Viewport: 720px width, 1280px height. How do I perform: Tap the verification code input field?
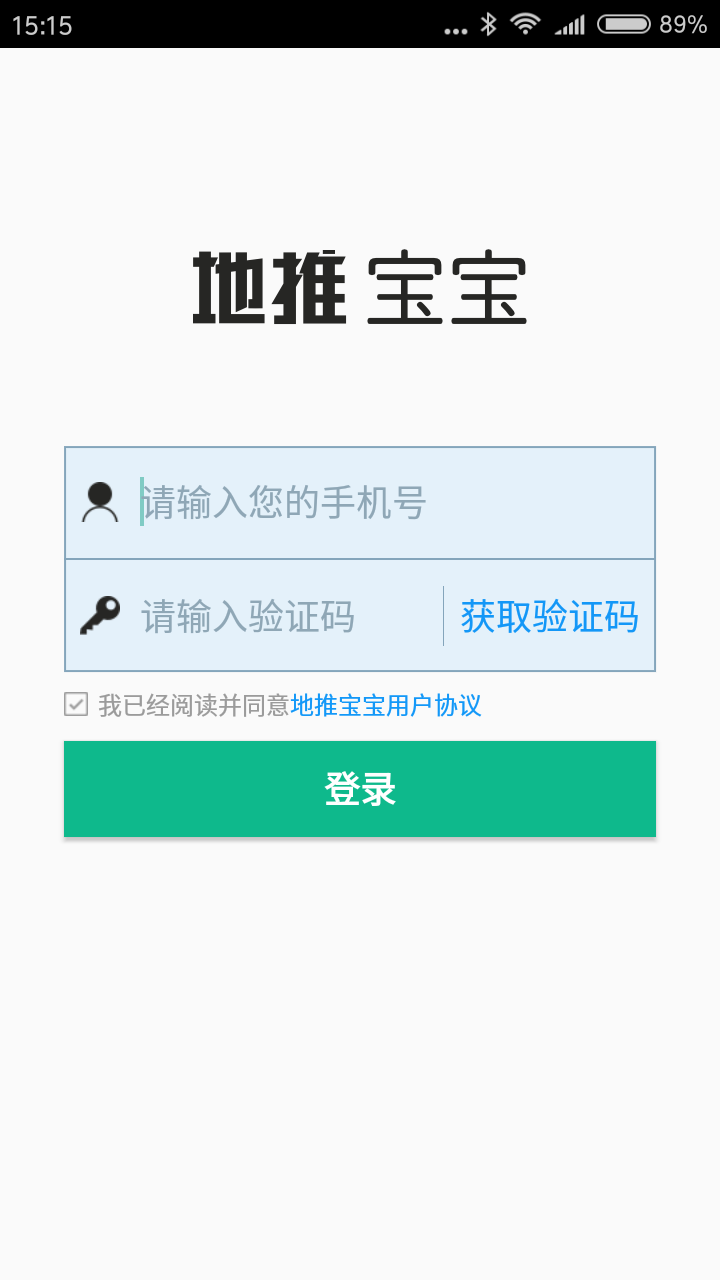click(x=285, y=617)
